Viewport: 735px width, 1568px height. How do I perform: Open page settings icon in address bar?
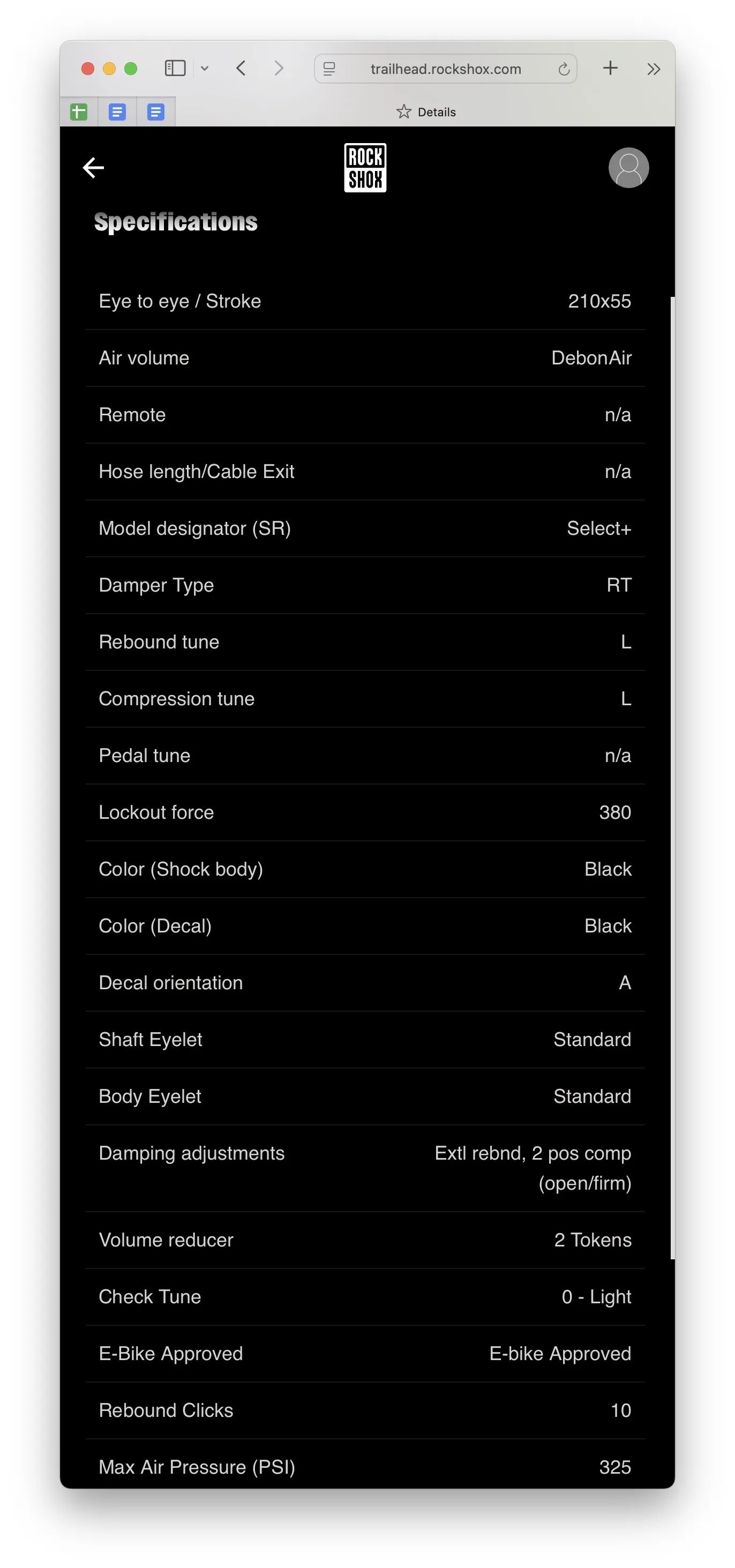[329, 69]
